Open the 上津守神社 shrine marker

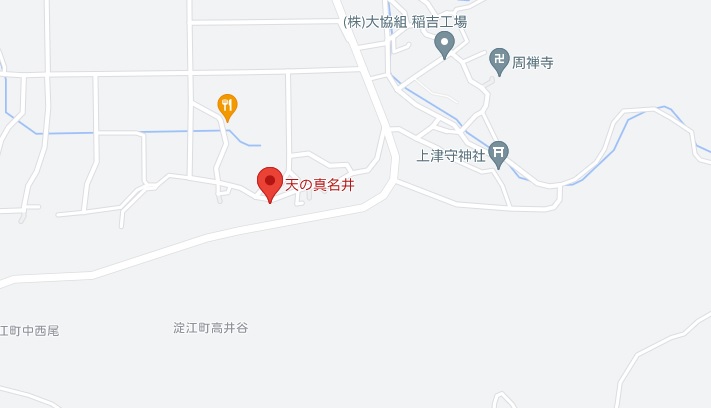coord(499,153)
